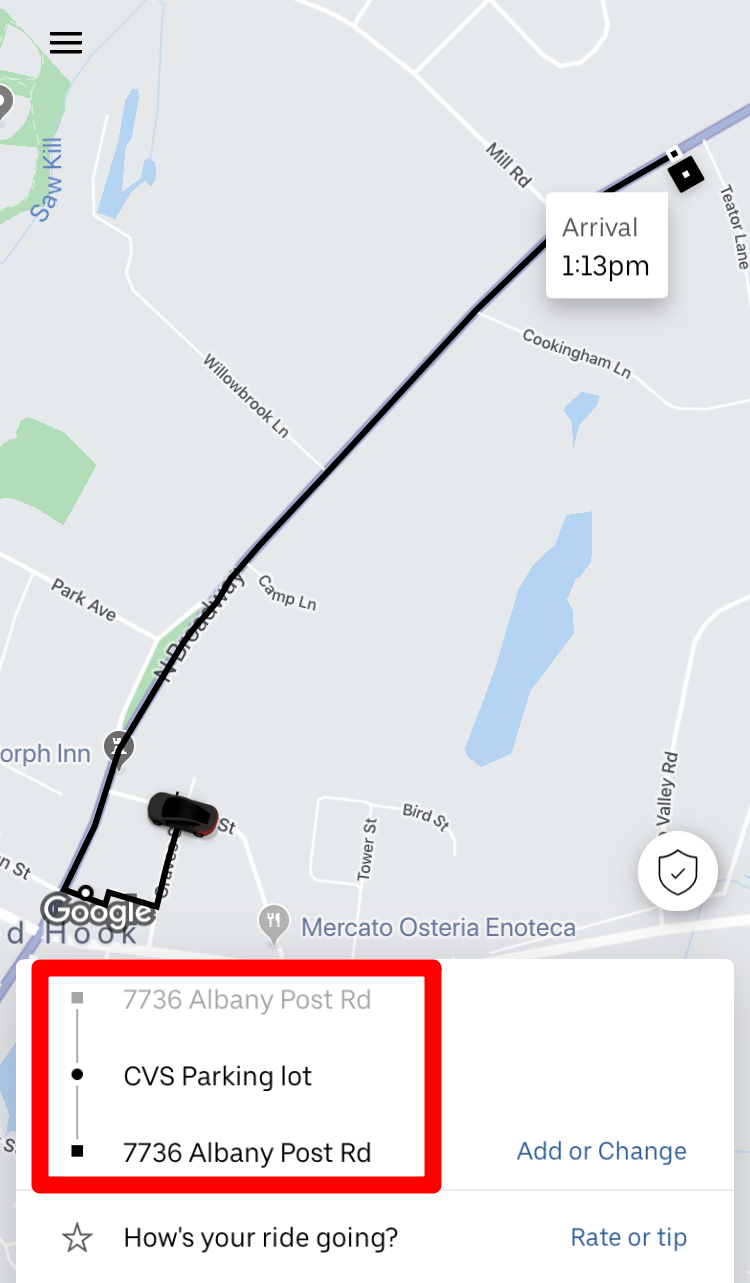750x1283 pixels.
Task: Tap Rate or tip for this ride
Action: click(628, 1237)
